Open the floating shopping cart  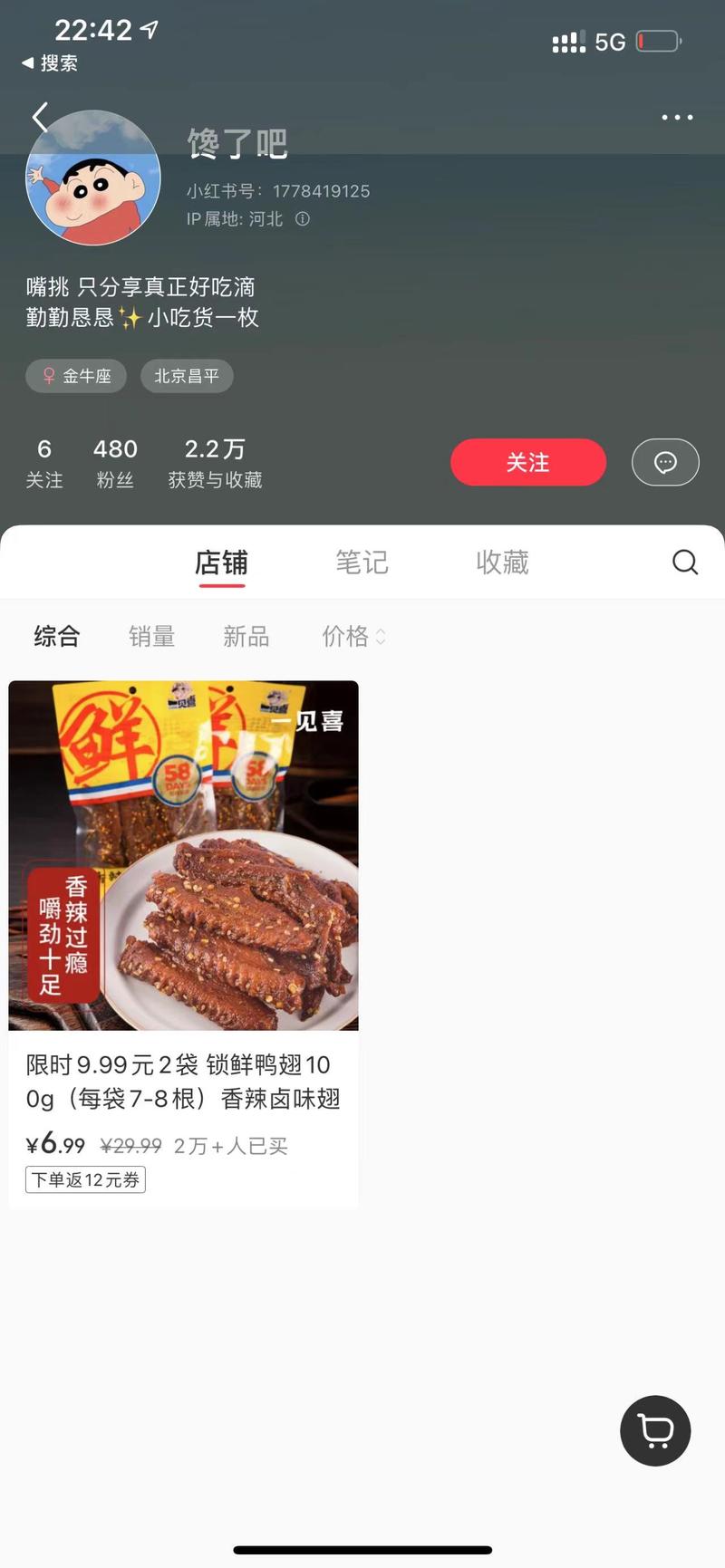click(655, 1430)
